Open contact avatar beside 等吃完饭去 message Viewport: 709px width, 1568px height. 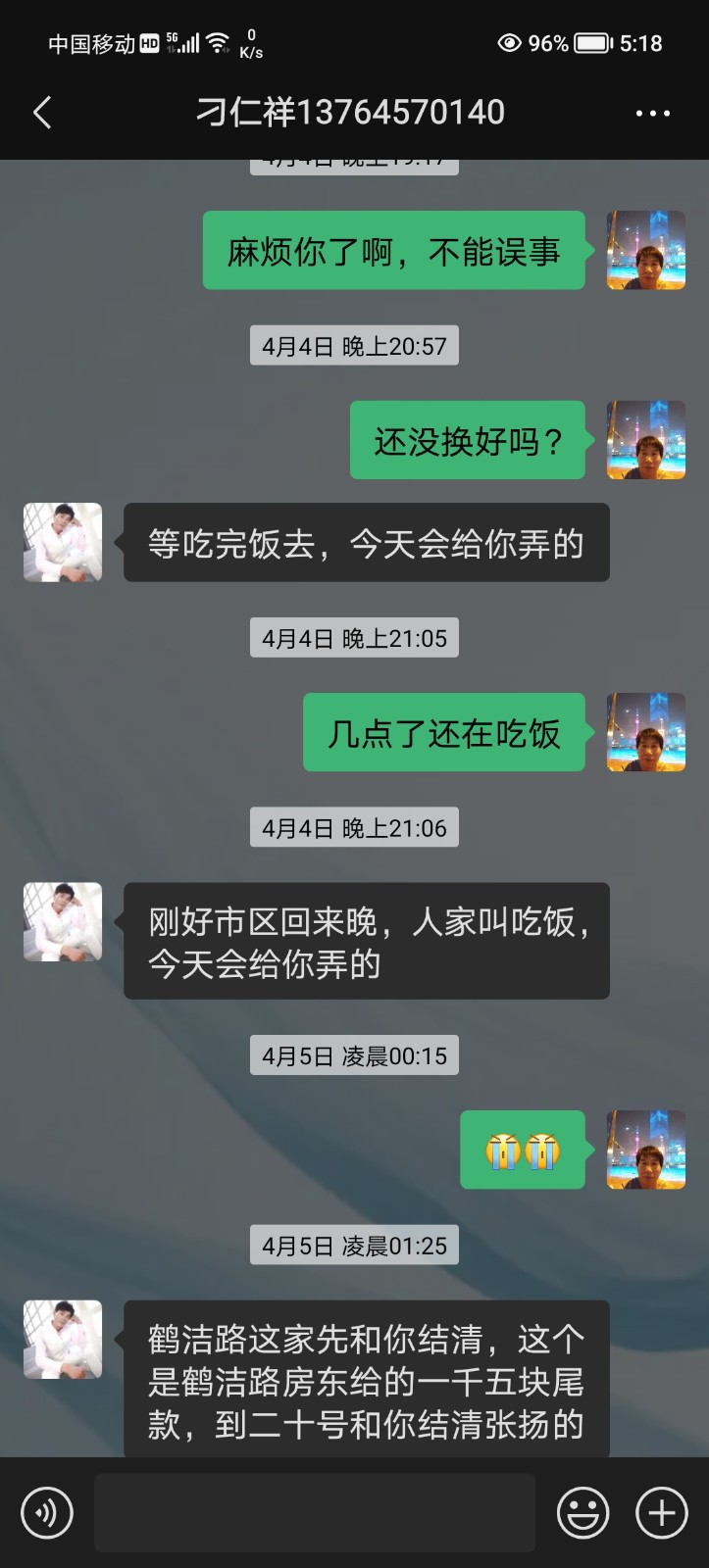point(63,542)
